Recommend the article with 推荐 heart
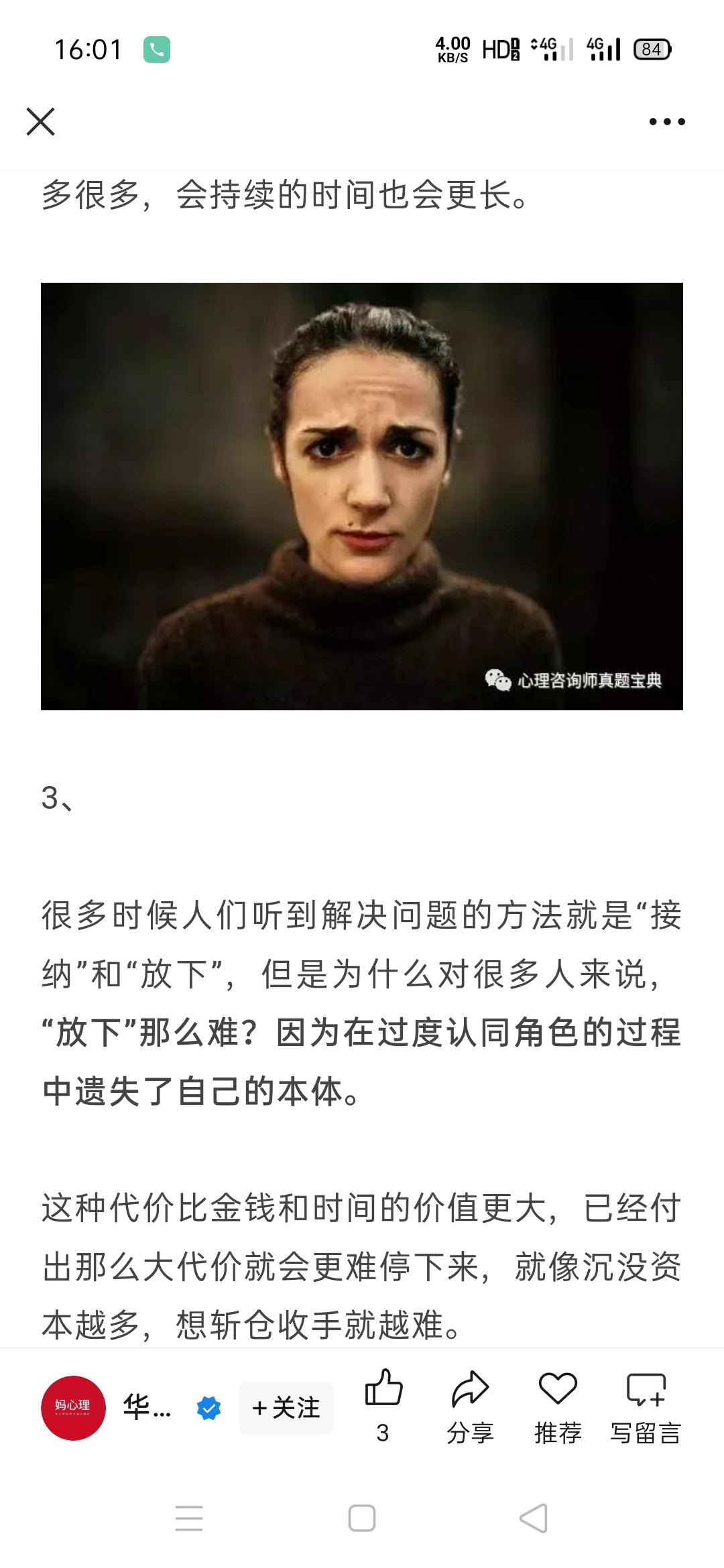 tap(558, 1404)
